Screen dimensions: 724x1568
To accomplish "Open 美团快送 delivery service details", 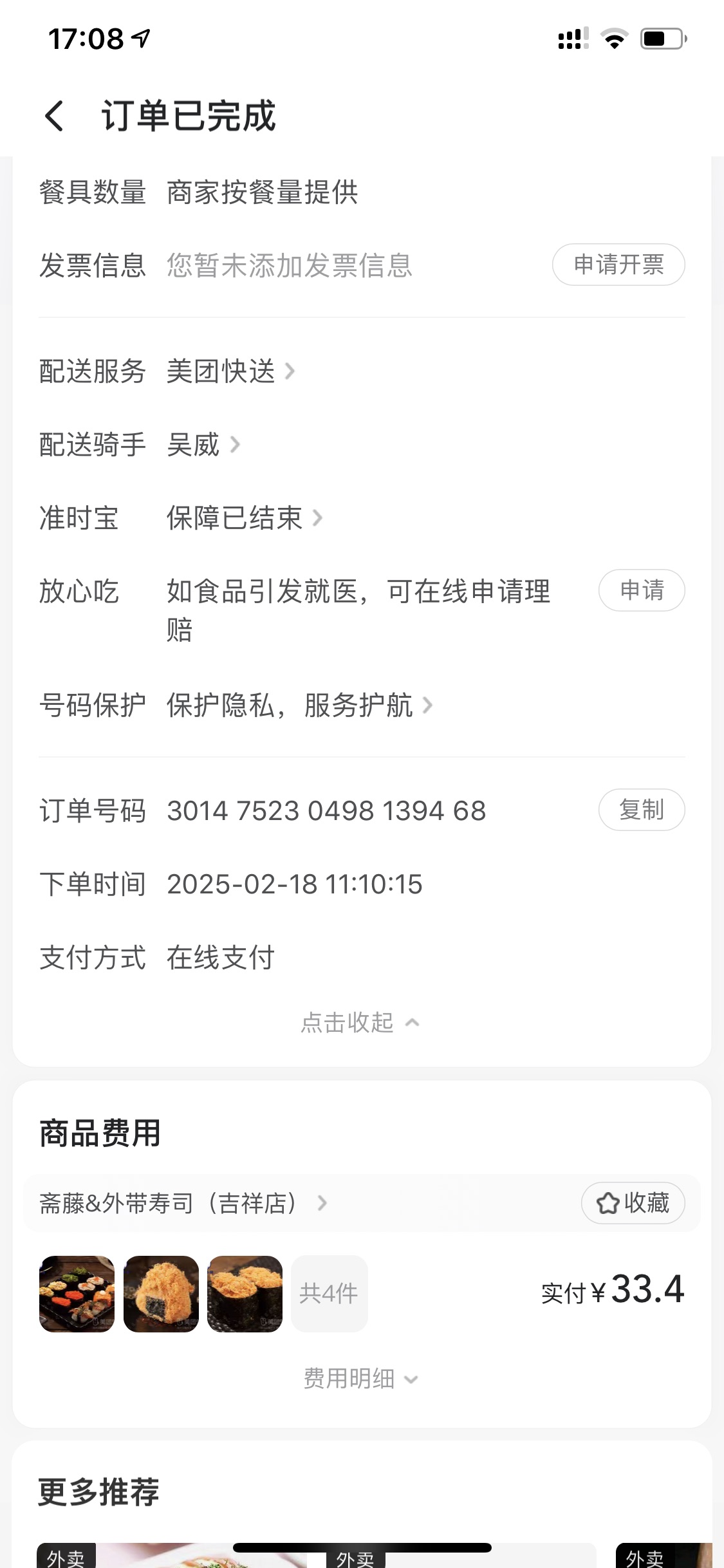I will tap(230, 371).
